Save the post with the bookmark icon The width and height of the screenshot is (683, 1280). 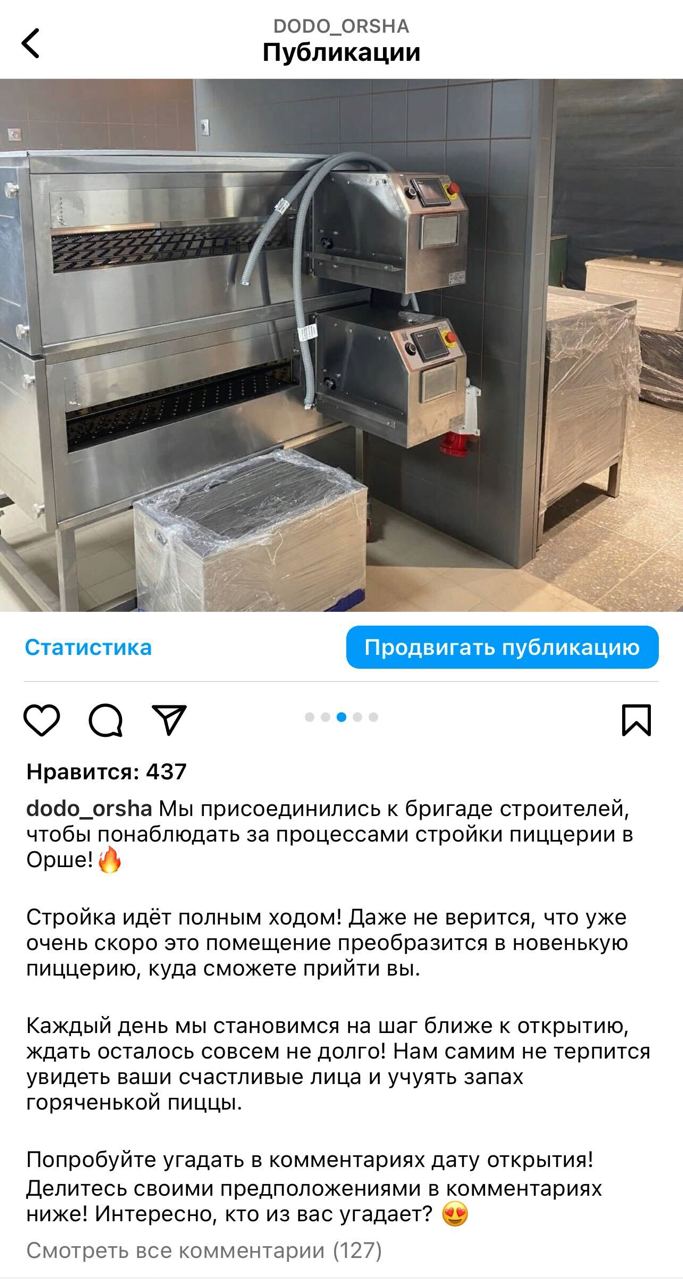[636, 720]
